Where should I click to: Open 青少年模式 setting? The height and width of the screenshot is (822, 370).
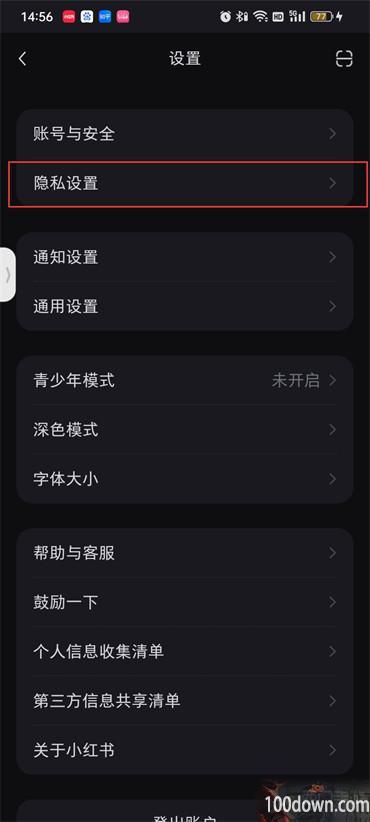pyautogui.click(x=184, y=381)
